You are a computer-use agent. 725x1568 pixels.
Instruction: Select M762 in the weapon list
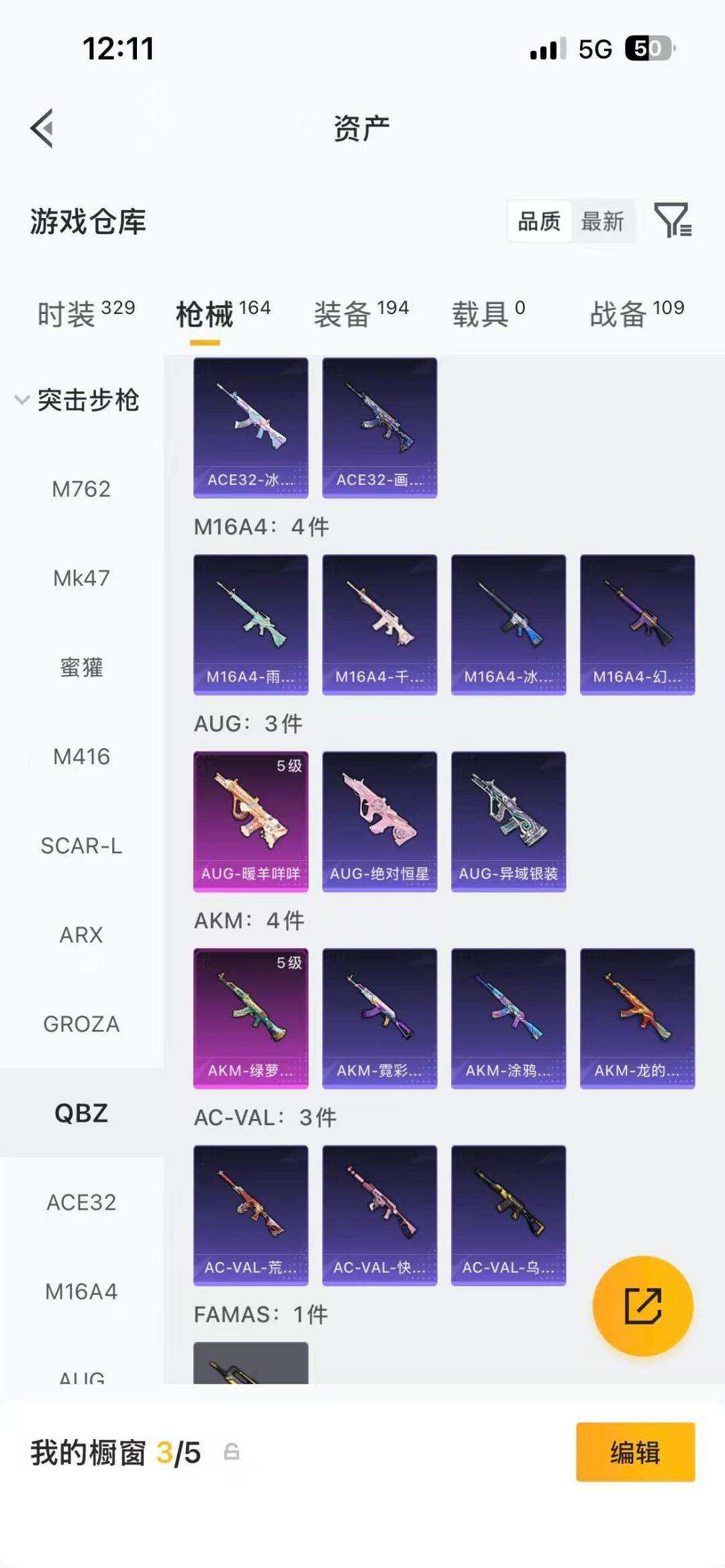click(81, 489)
